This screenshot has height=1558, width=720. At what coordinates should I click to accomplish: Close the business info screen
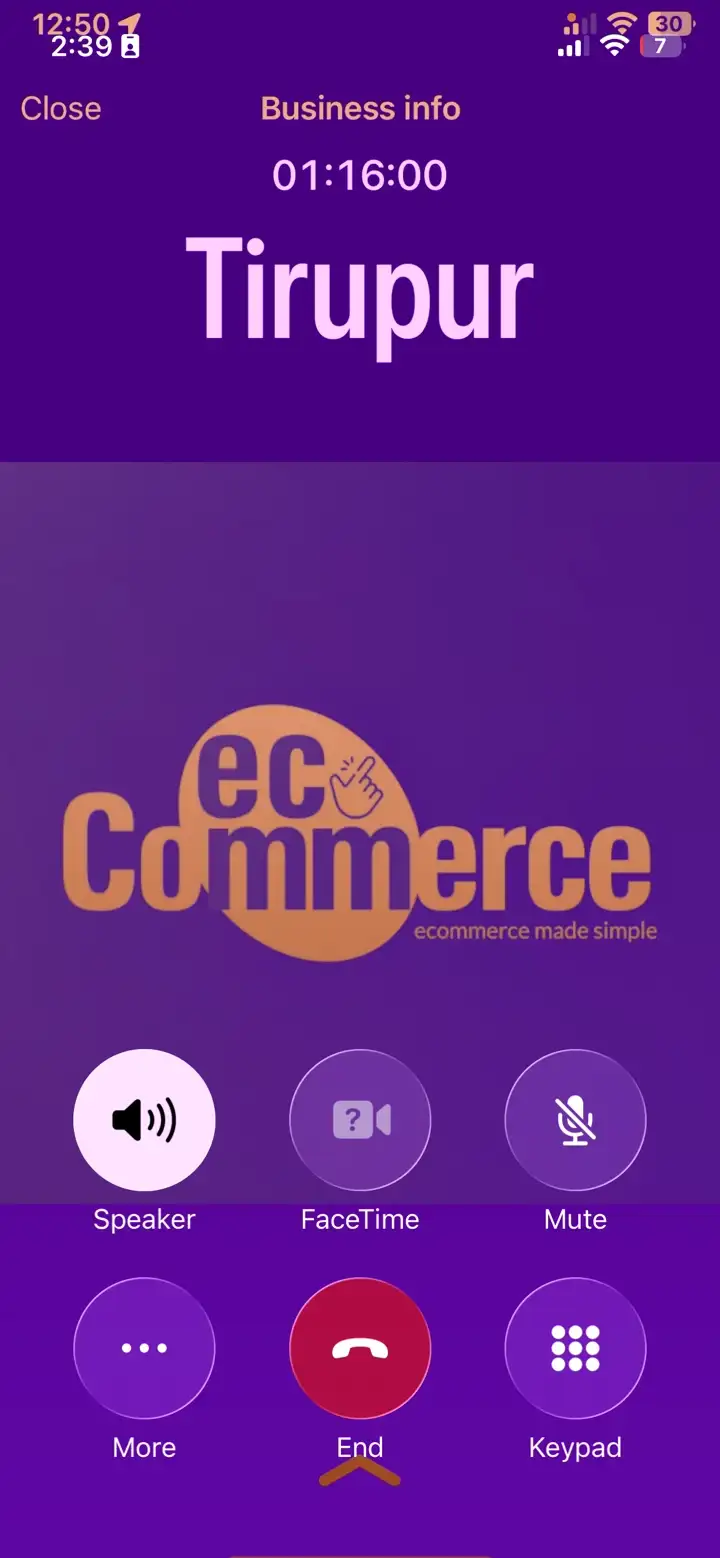(61, 108)
